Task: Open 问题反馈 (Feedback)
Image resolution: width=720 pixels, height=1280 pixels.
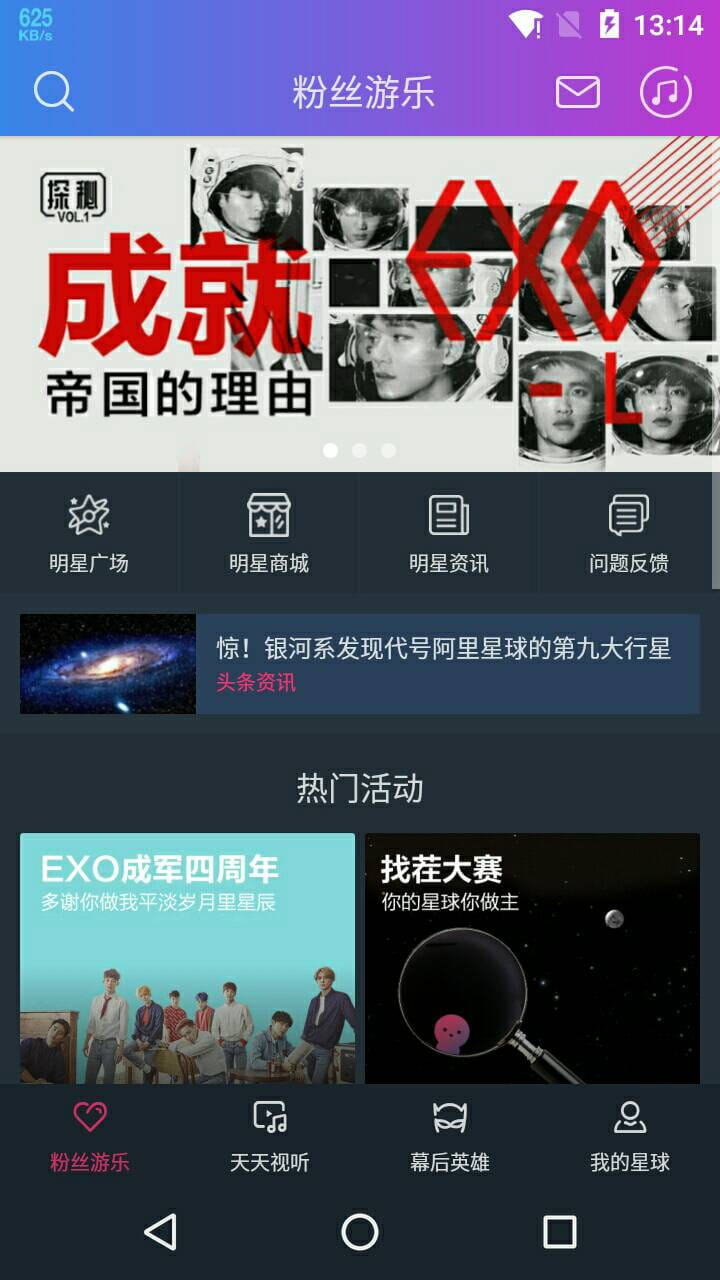Action: tap(628, 532)
